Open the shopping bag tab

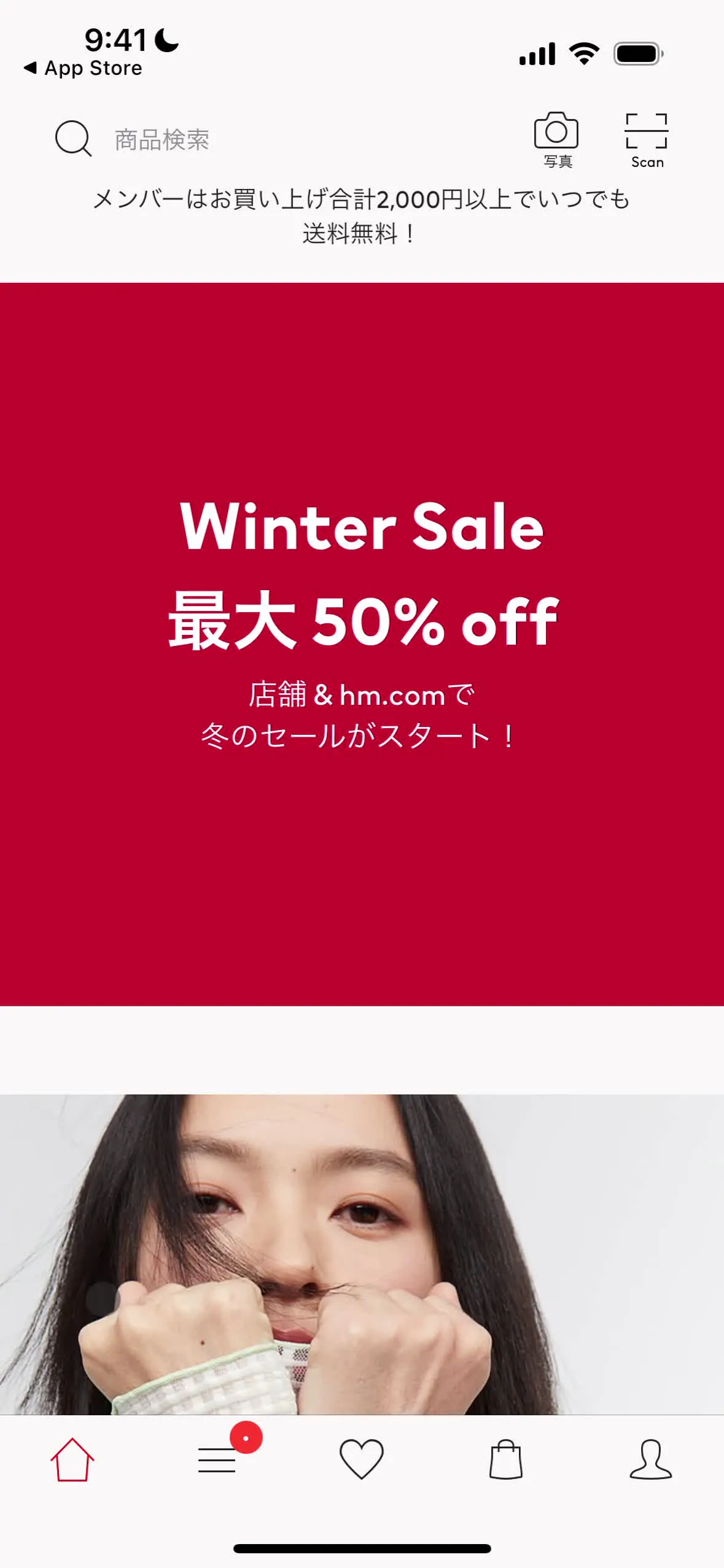click(x=506, y=1459)
